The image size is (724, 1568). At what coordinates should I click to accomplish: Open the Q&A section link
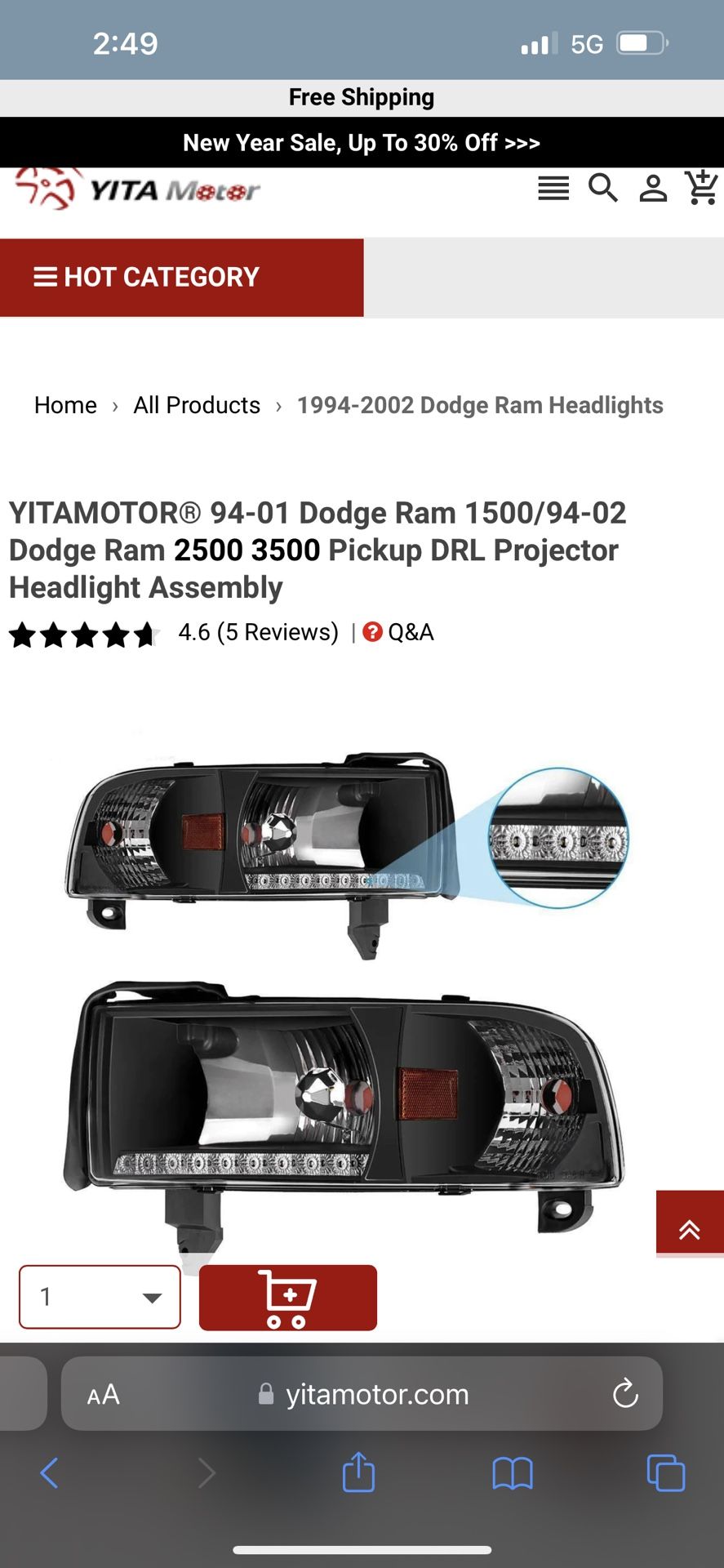pyautogui.click(x=399, y=632)
